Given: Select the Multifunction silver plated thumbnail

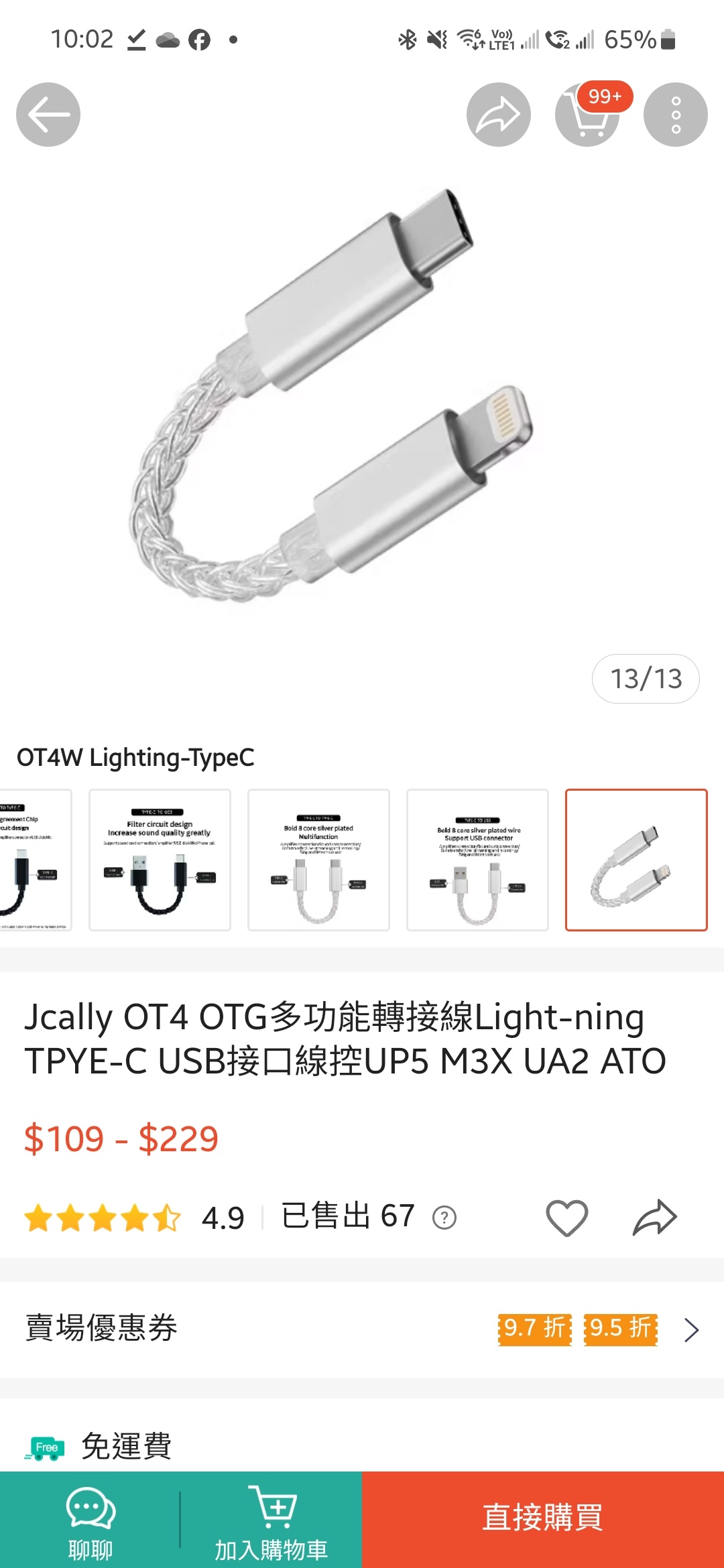Looking at the screenshot, I should [318, 860].
